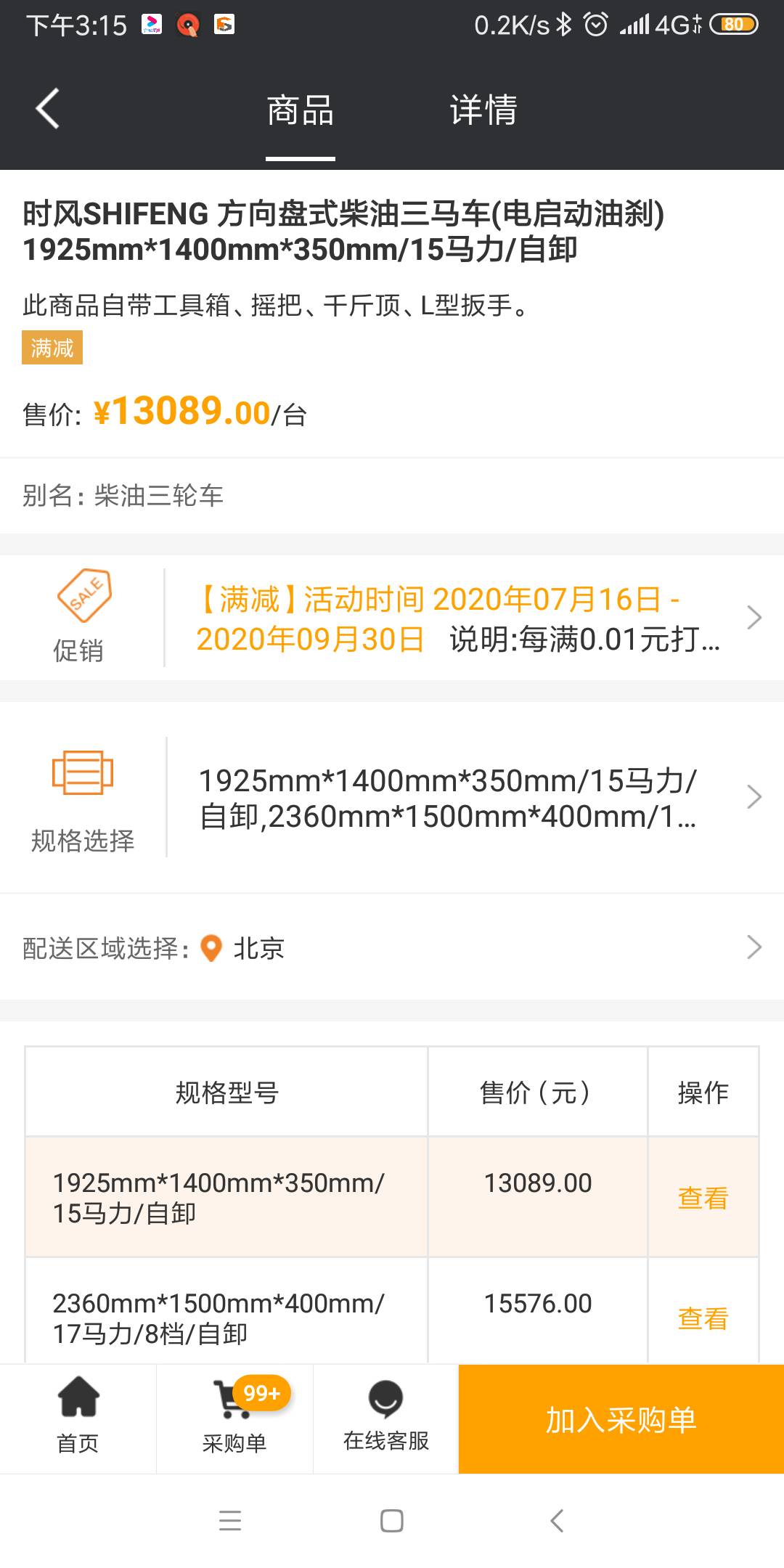
Task: Tap 加入采购单 to add item
Action: (x=621, y=1419)
